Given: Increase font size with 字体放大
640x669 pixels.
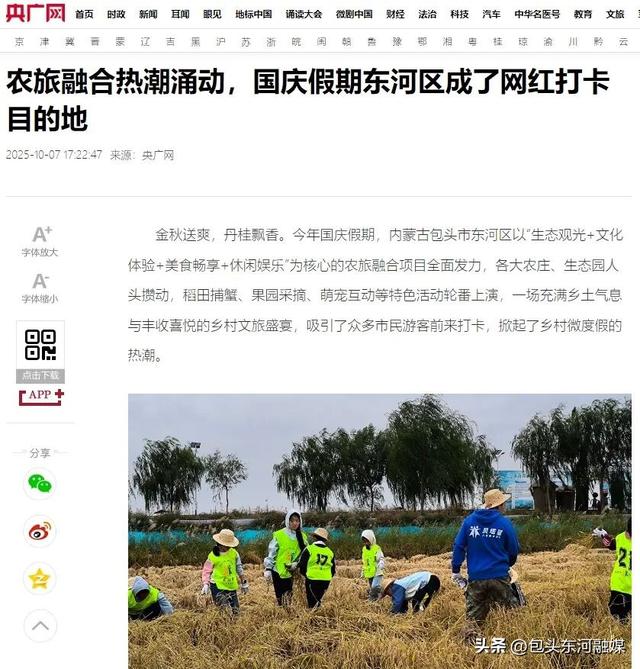Looking at the screenshot, I should (40, 241).
